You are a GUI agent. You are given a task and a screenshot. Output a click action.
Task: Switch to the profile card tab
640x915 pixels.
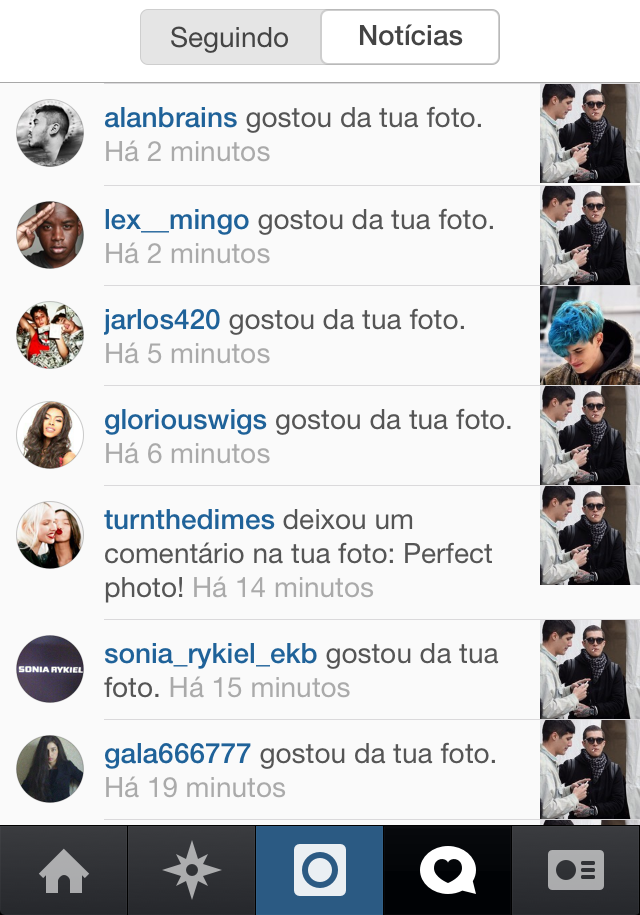click(576, 870)
